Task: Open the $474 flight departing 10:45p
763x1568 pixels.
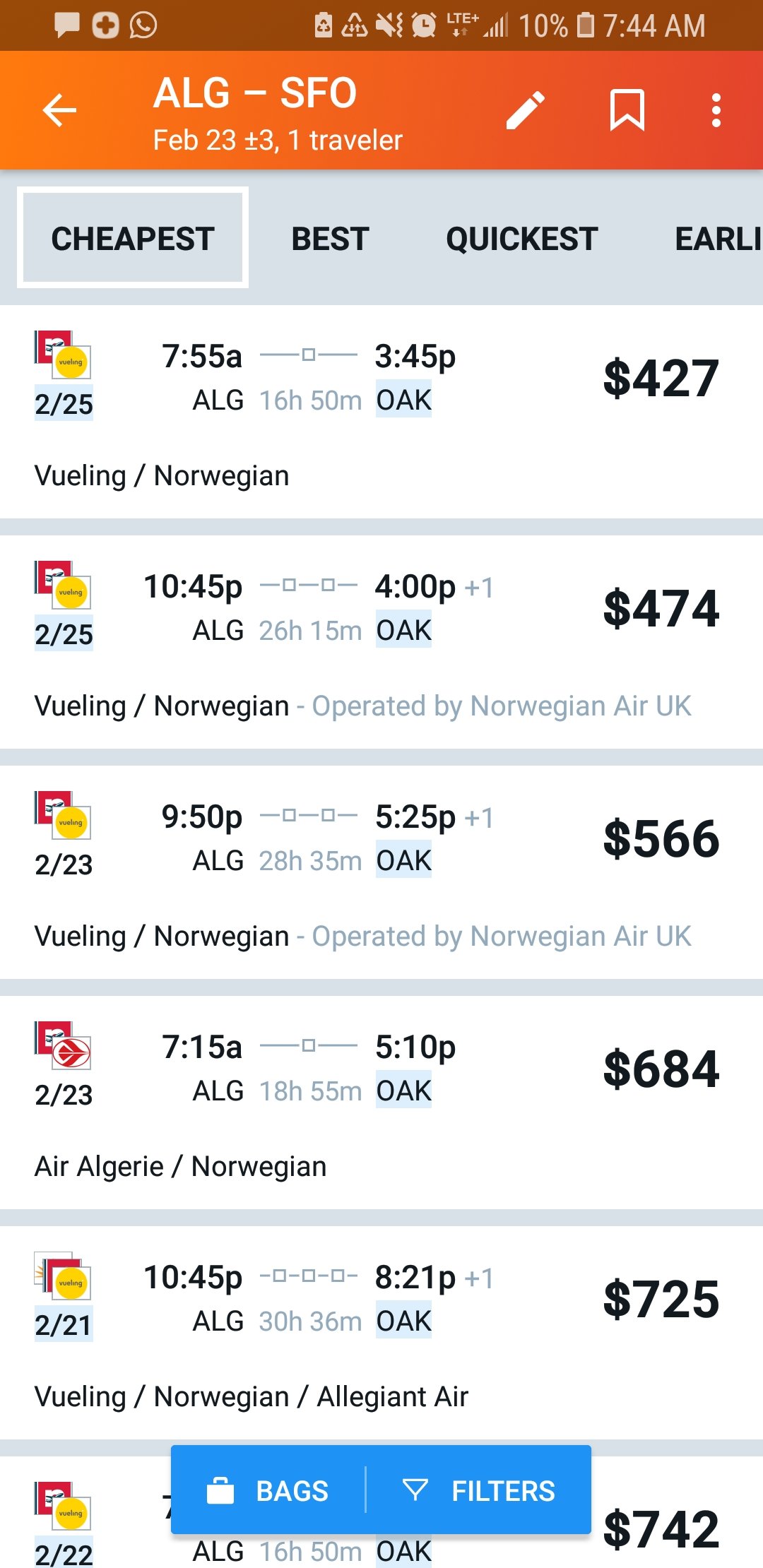Action: (x=381, y=642)
